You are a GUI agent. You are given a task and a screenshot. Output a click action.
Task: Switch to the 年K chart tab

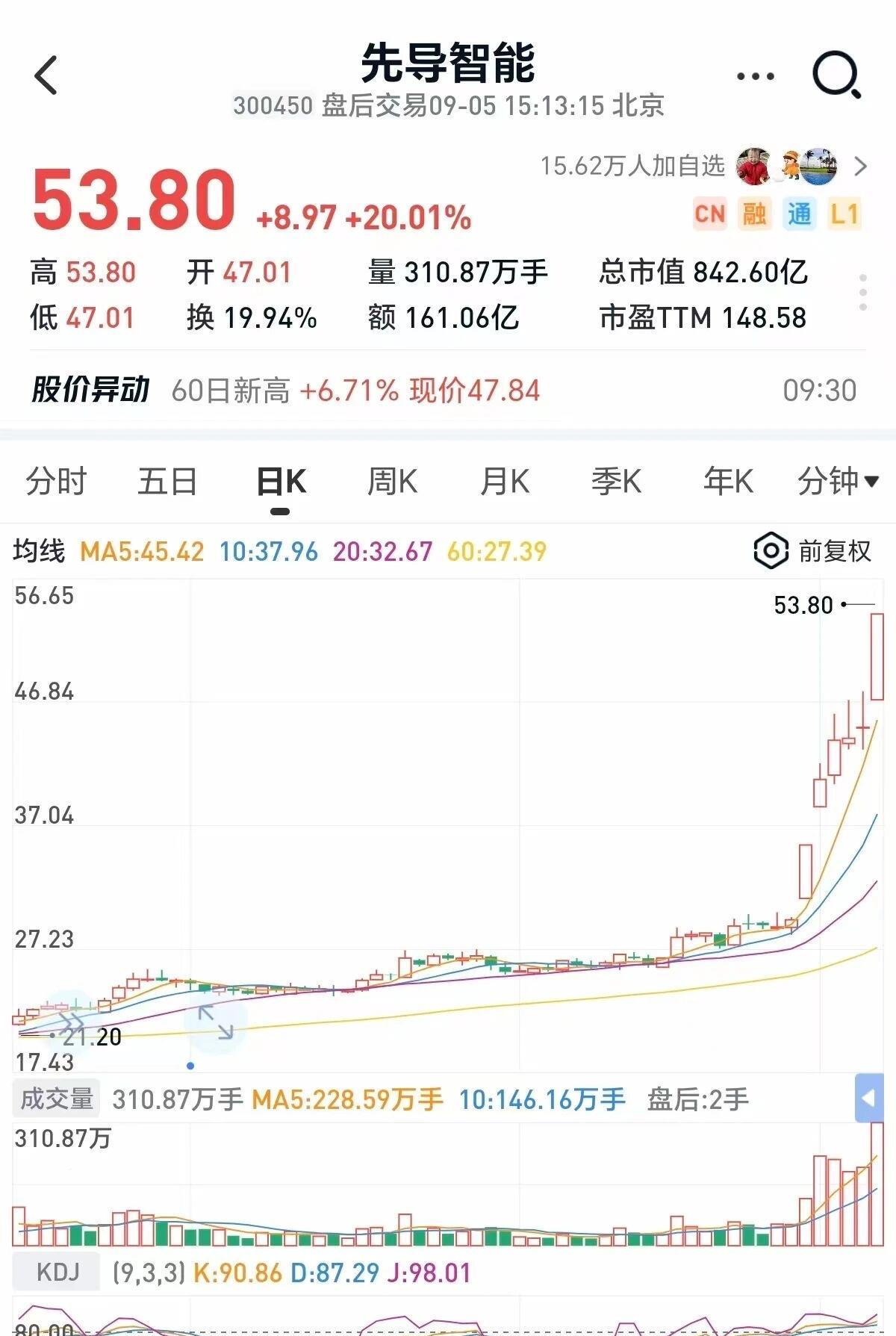click(728, 482)
